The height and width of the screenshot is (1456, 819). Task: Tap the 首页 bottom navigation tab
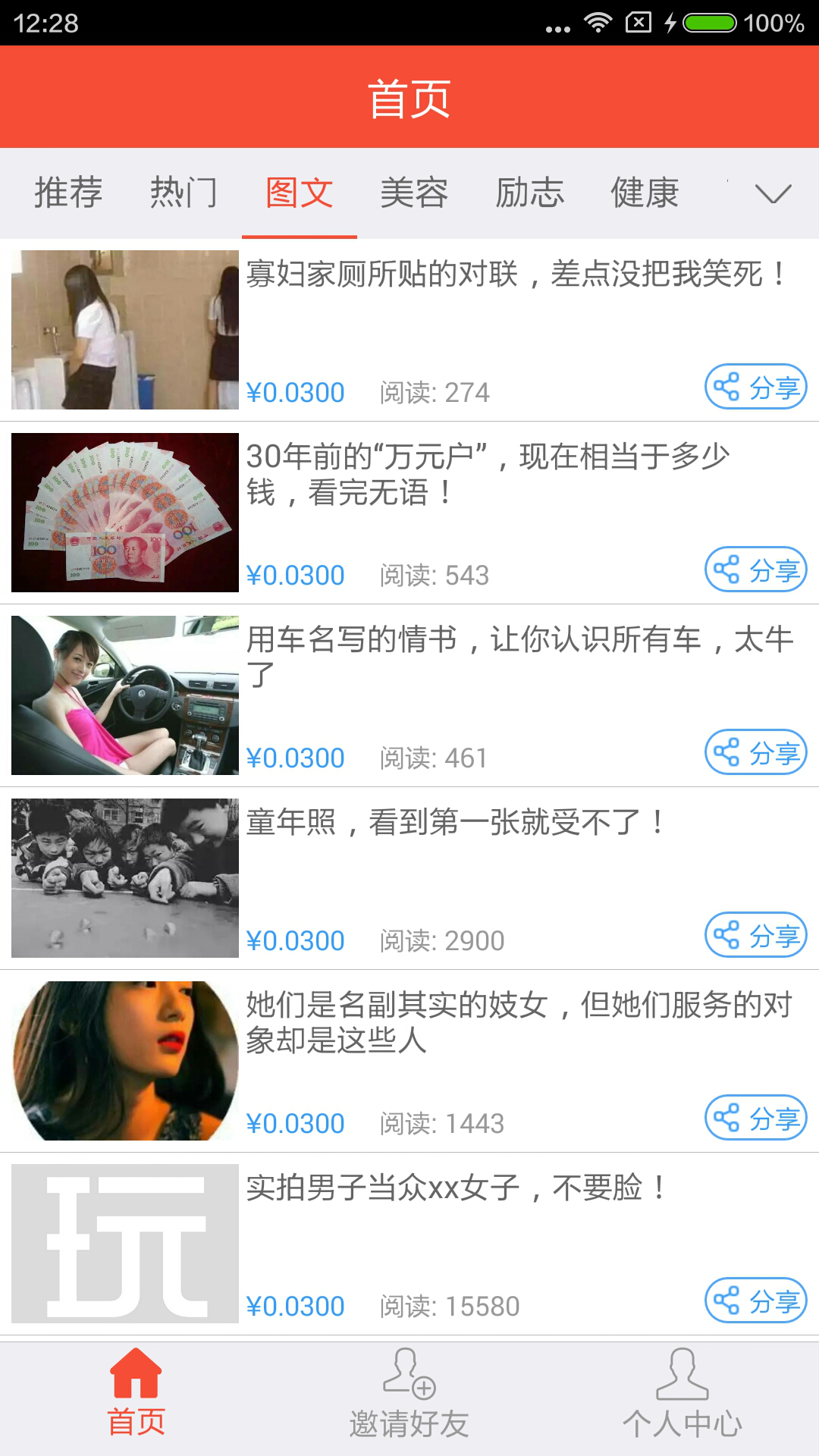point(136,1394)
